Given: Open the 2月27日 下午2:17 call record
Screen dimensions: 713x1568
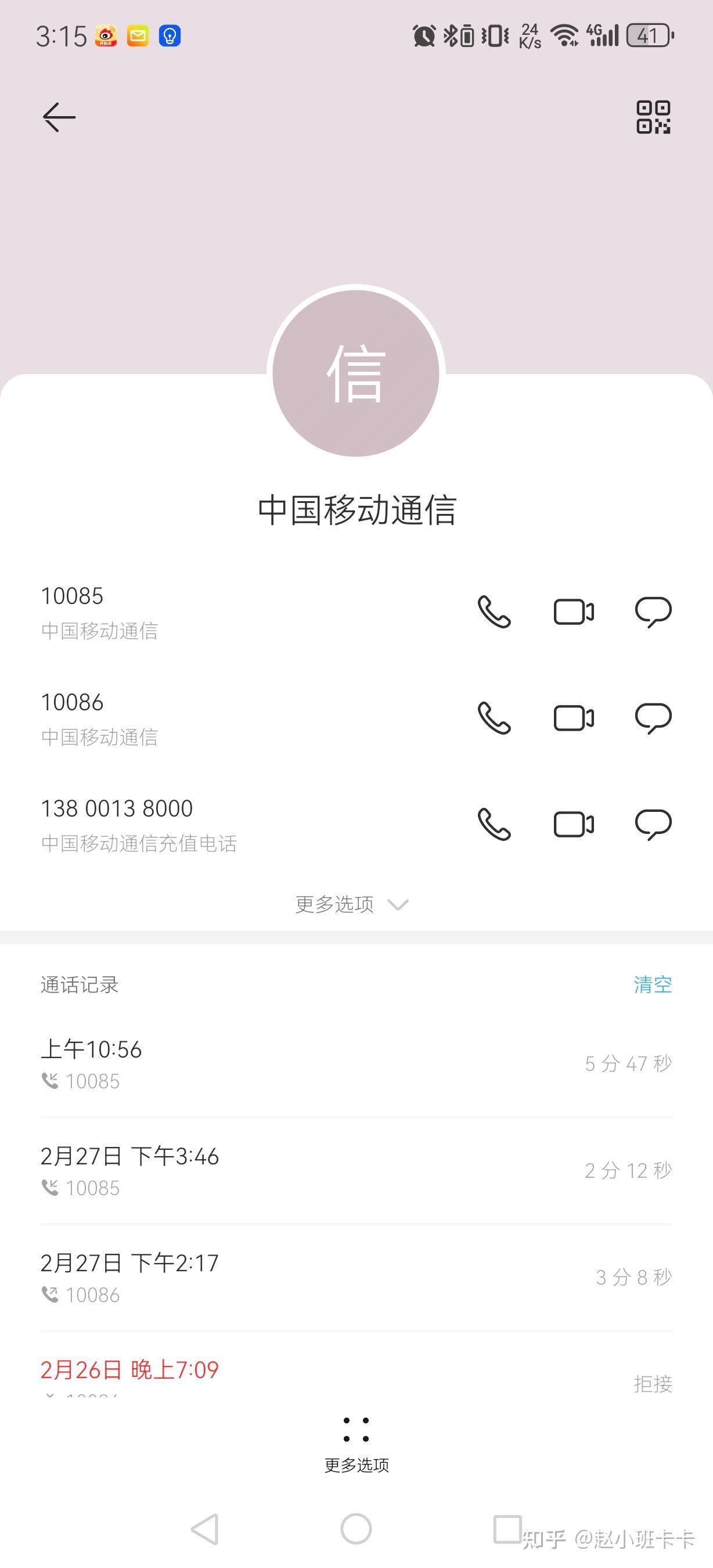Looking at the screenshot, I should pos(356,1277).
